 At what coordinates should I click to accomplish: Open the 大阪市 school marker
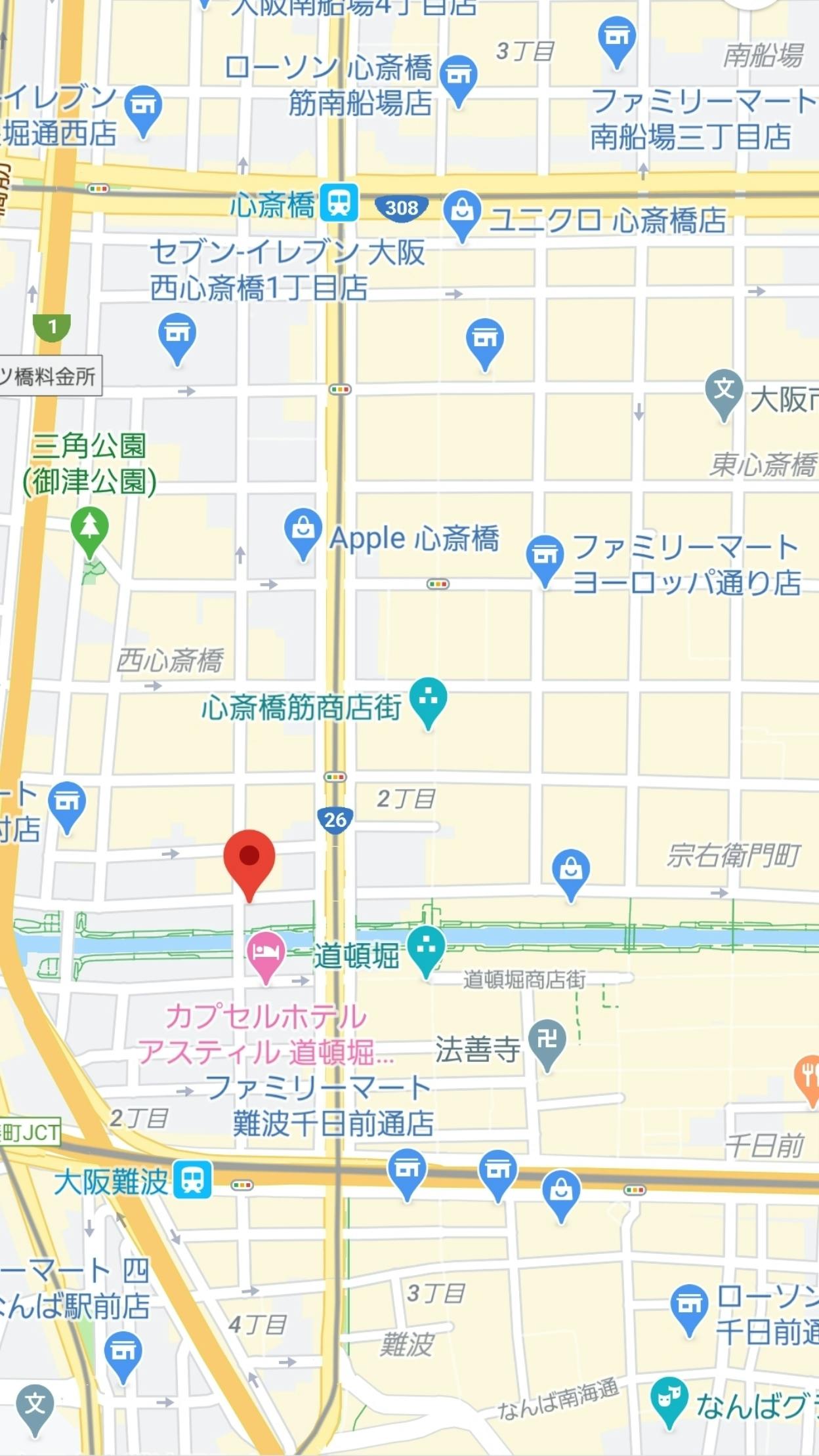click(724, 392)
